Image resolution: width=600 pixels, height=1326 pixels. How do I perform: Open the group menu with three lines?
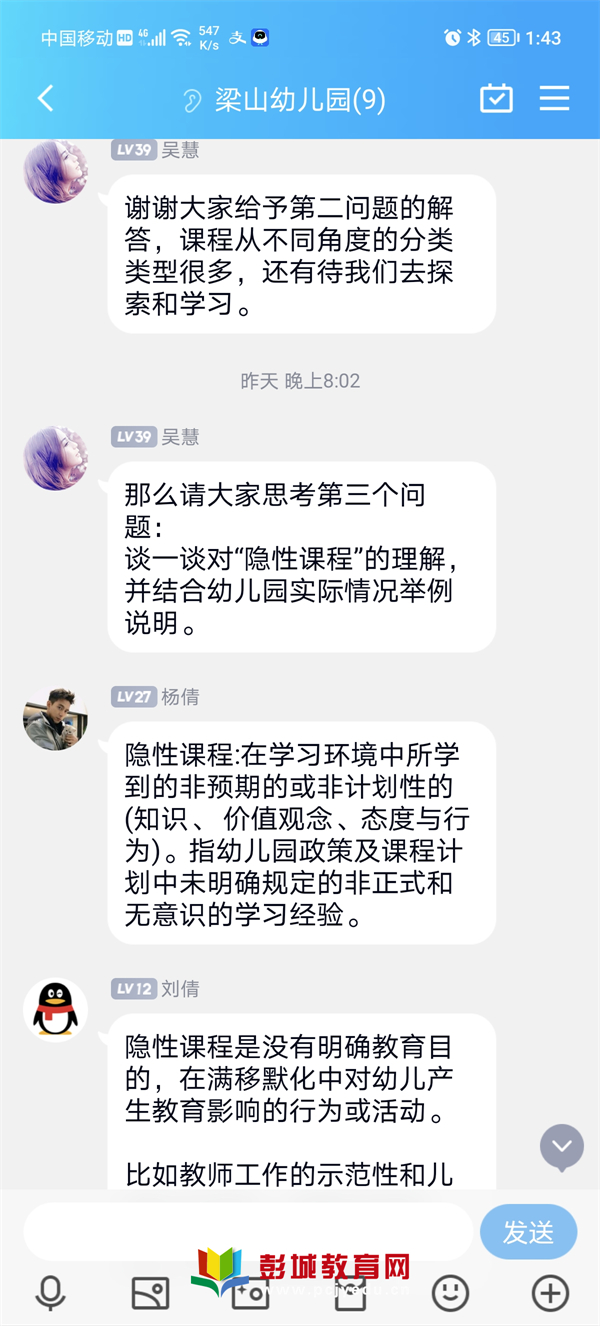point(554,98)
